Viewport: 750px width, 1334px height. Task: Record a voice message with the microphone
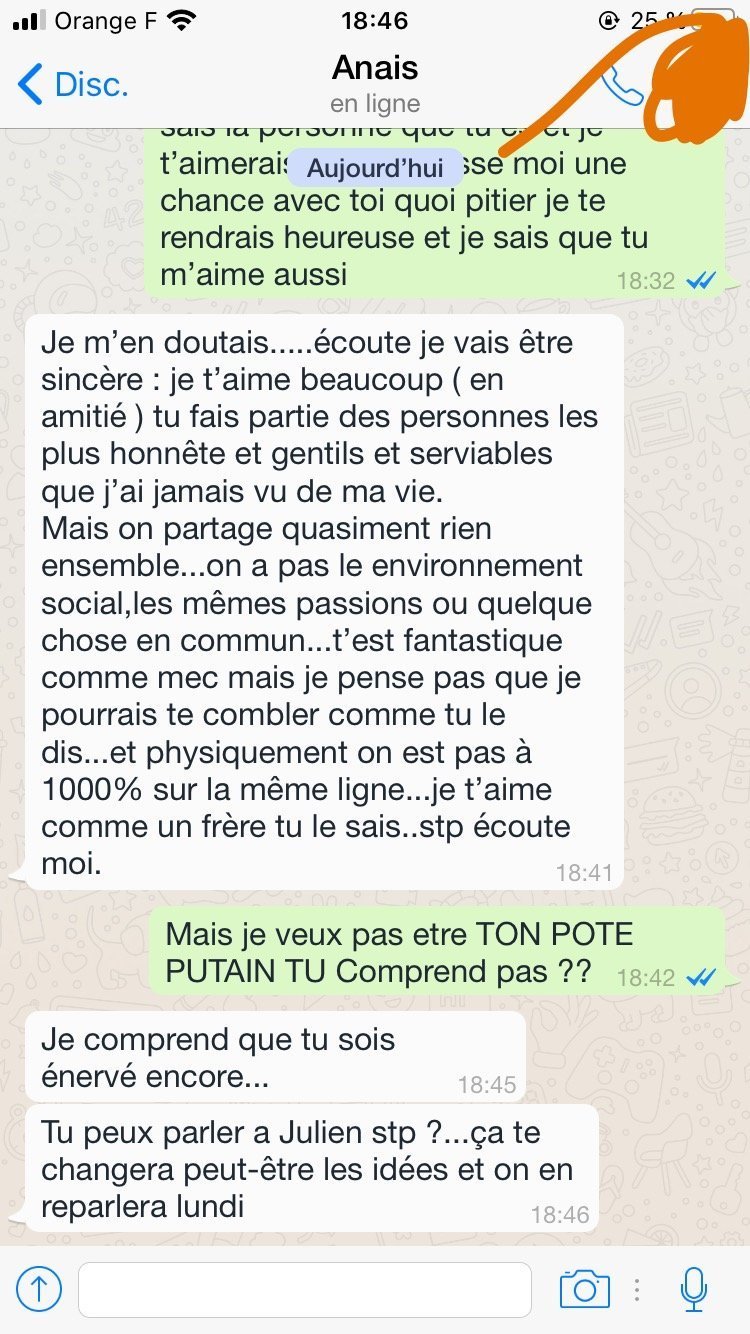click(694, 1289)
